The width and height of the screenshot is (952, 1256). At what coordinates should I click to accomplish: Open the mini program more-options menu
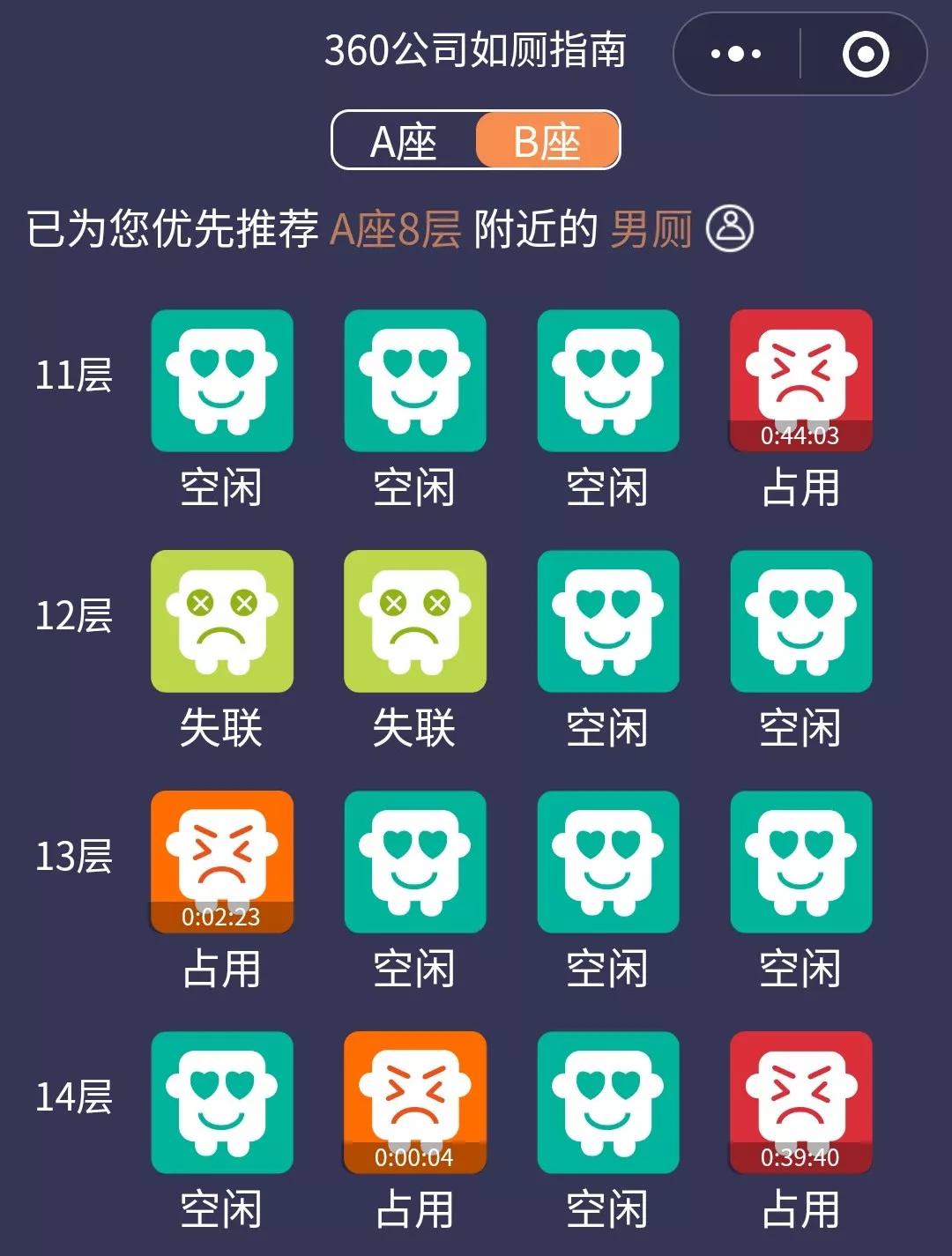pyautogui.click(x=736, y=55)
